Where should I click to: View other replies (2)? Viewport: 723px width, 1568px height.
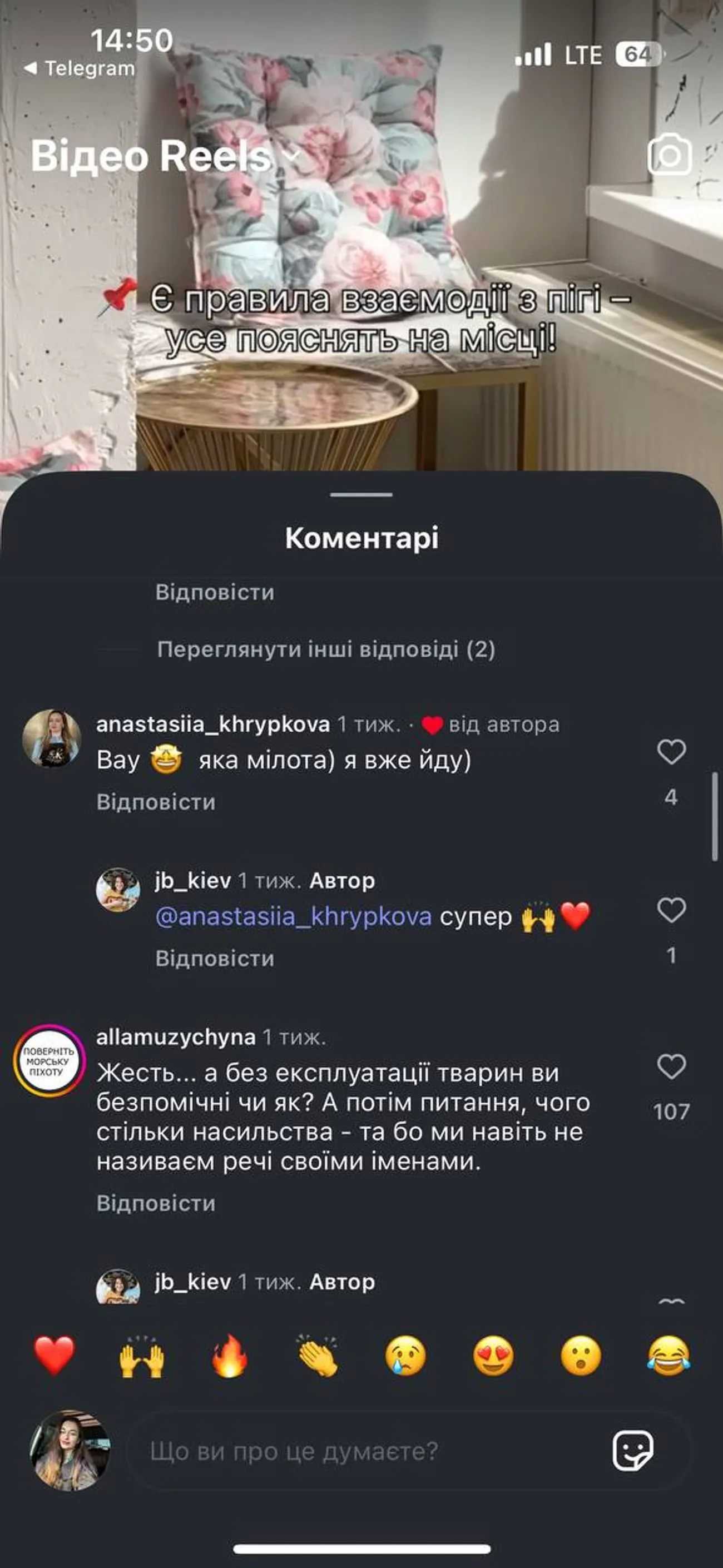[x=325, y=649]
